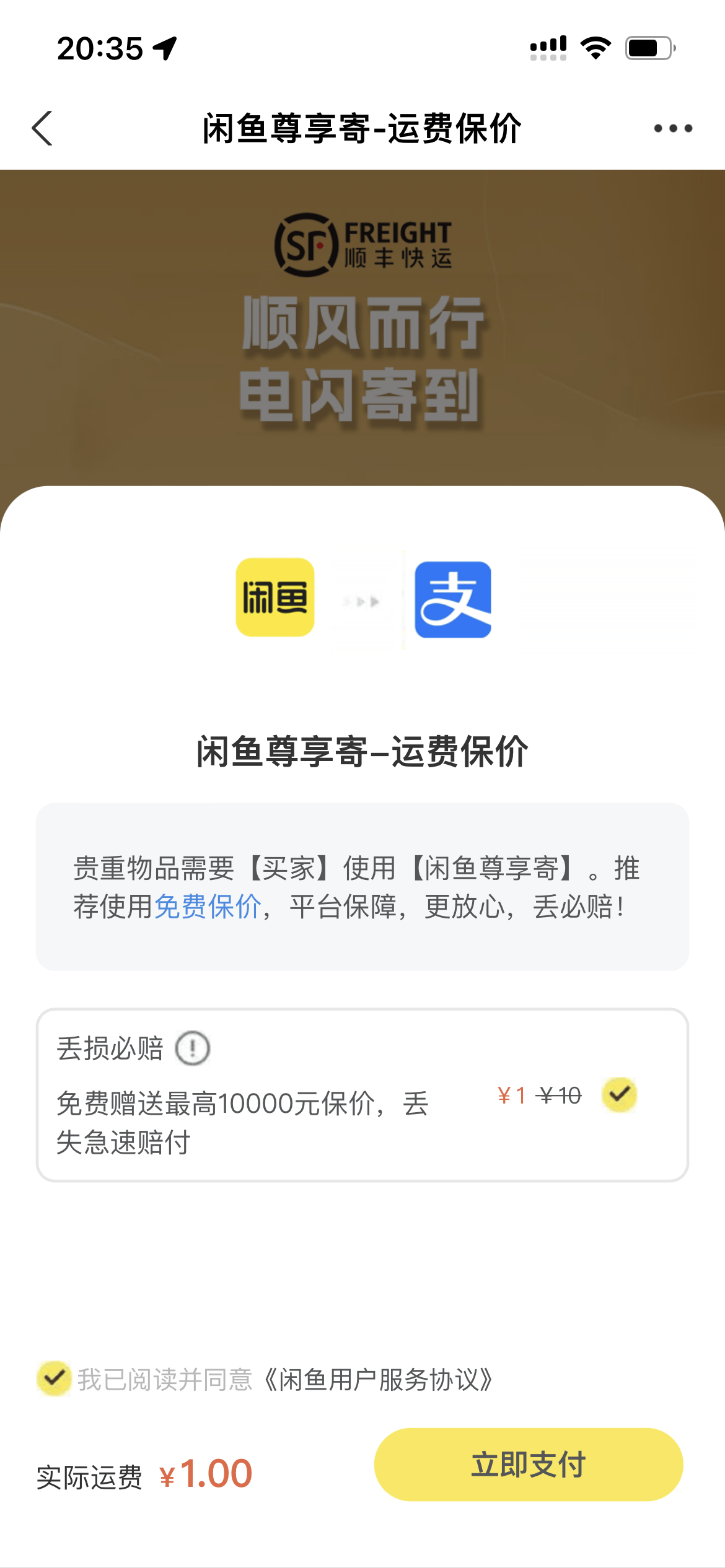Tap the 立即支付 pay now button
Viewport: 725px width, 1568px height.
[528, 1465]
